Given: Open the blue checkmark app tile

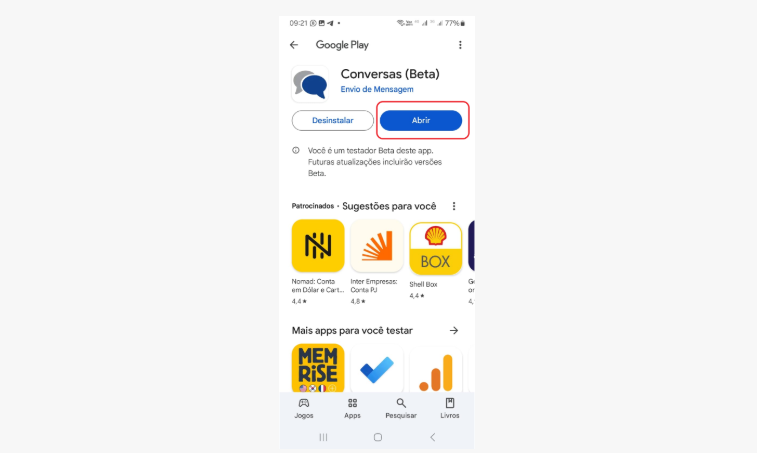Looking at the screenshot, I should [377, 368].
